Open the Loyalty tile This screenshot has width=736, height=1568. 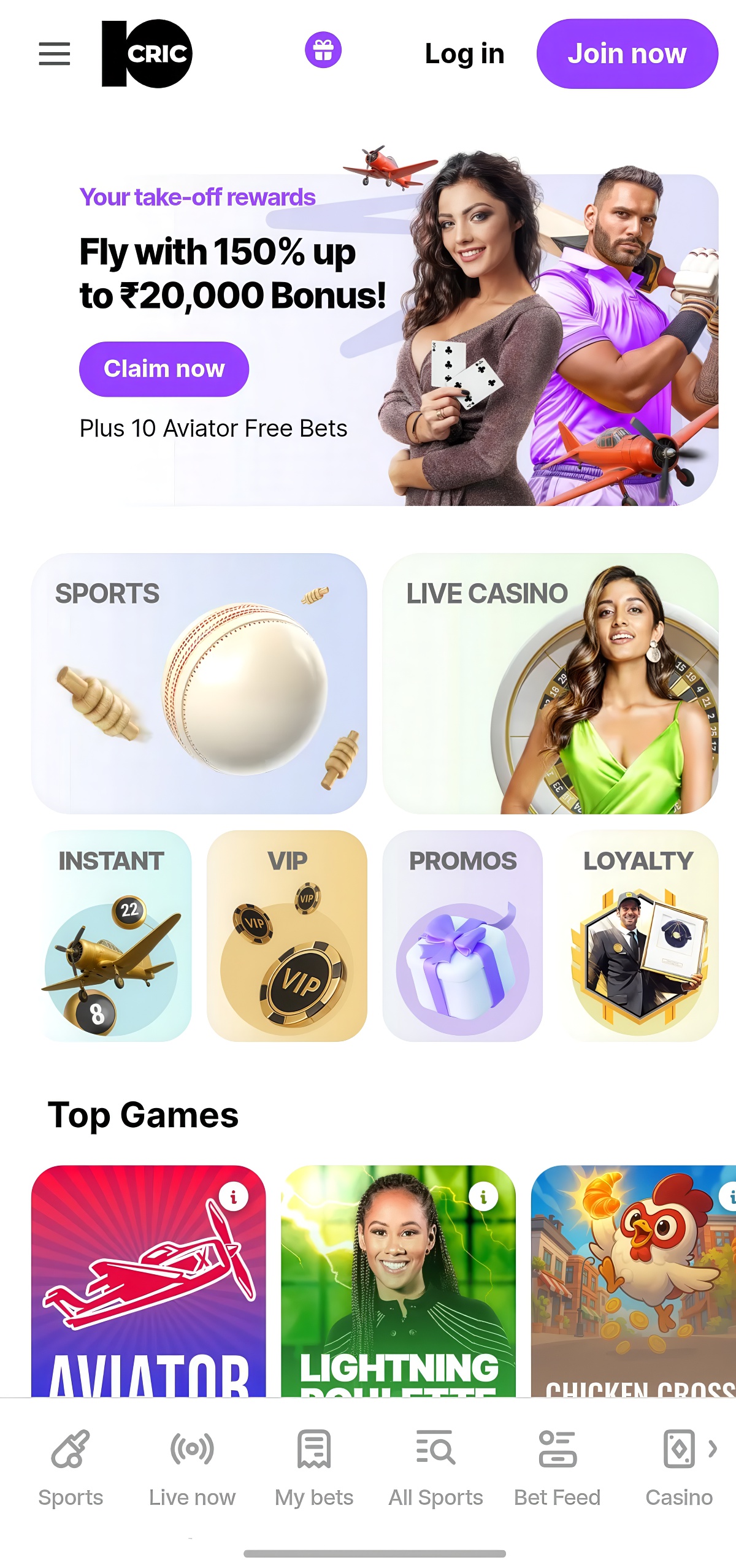coord(638,936)
